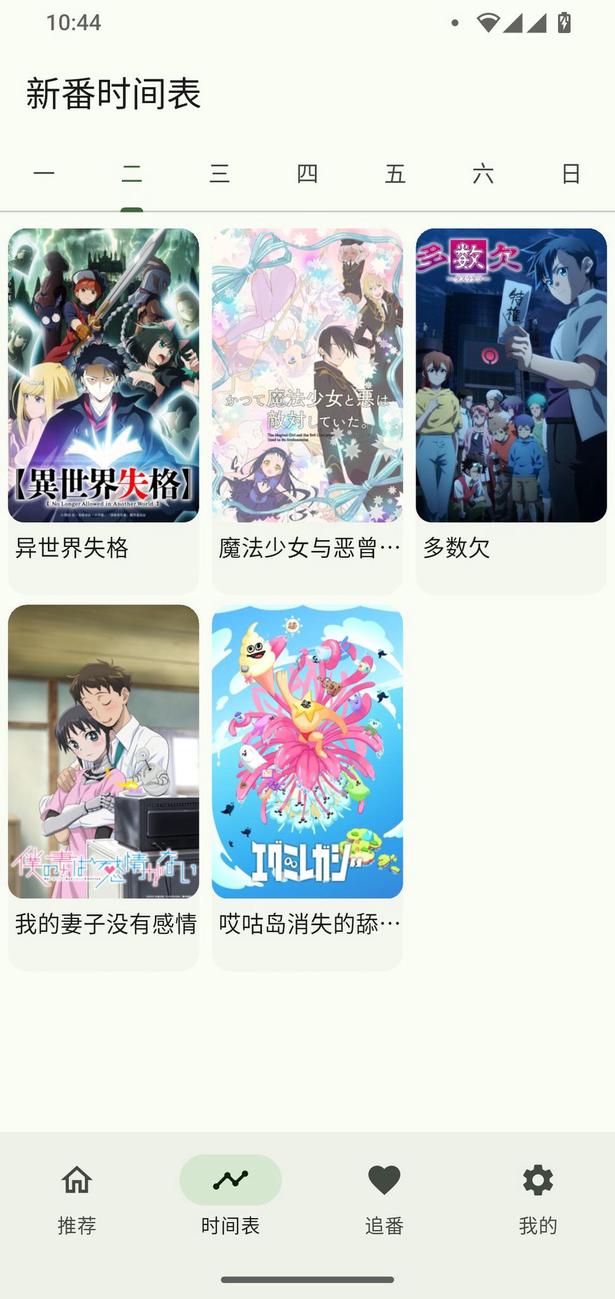This screenshot has width=615, height=1299.
Task: Switch to the 一 (Monday) tab
Action: click(44, 175)
